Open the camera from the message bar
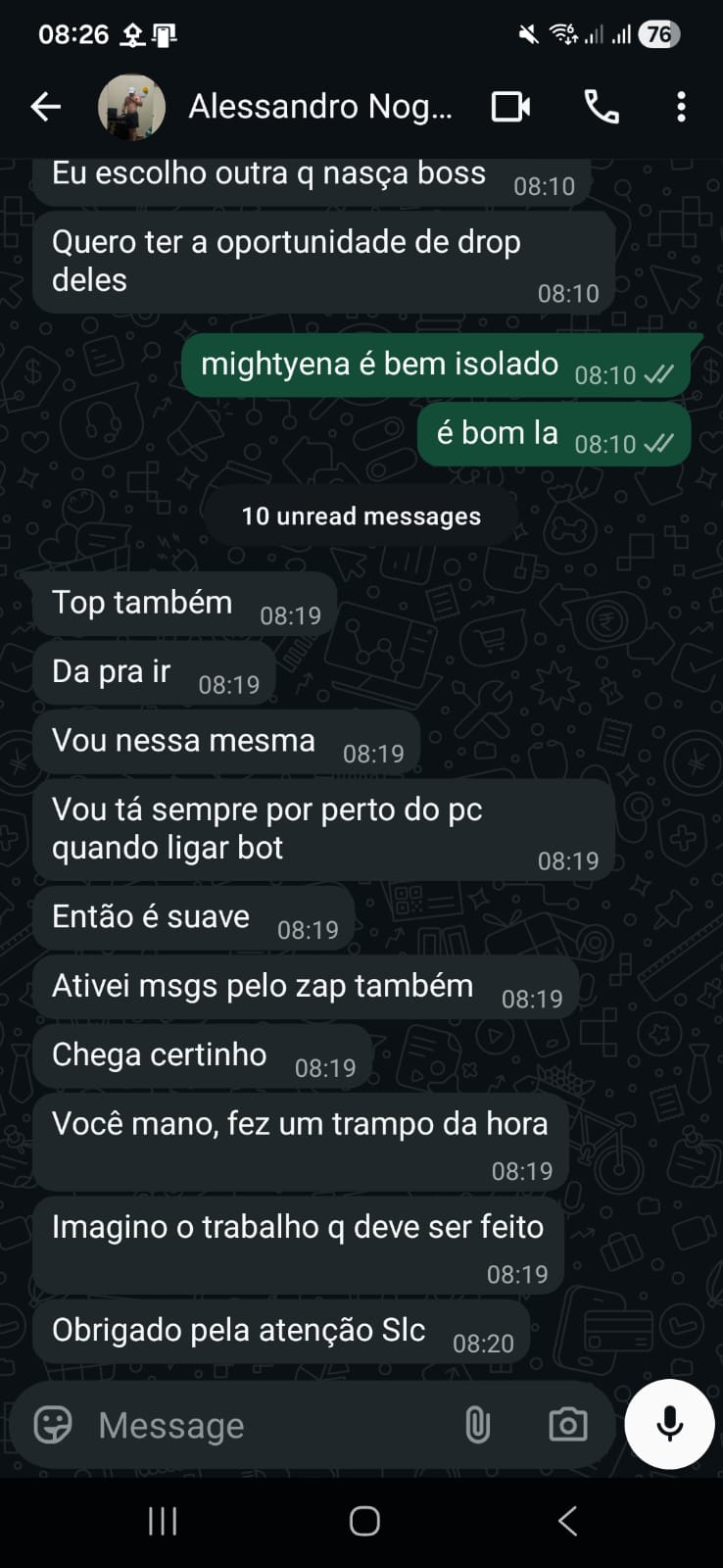Image resolution: width=723 pixels, height=1568 pixels. pyautogui.click(x=568, y=1425)
